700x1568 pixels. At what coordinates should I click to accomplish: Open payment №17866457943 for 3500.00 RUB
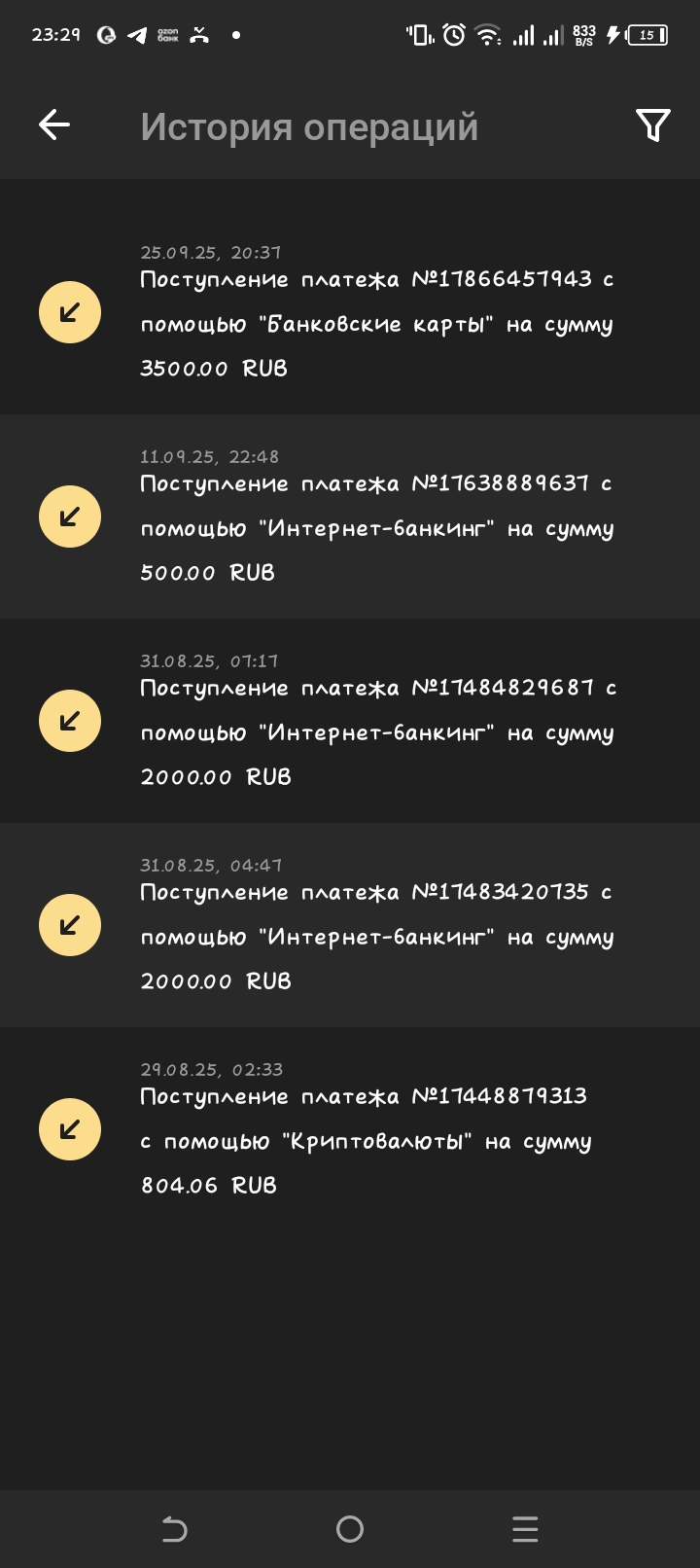tap(375, 313)
